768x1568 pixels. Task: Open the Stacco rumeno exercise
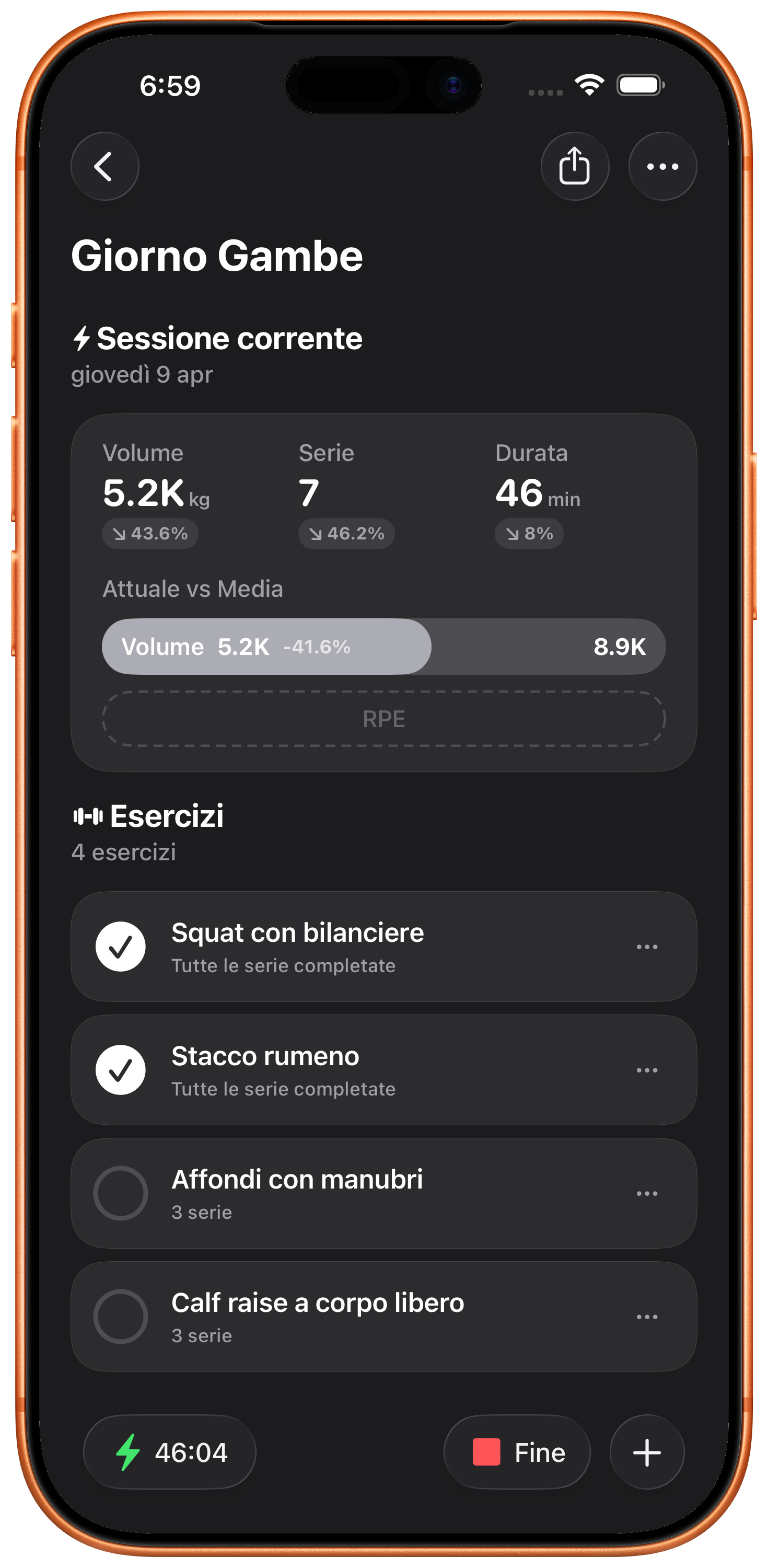coord(365,1069)
